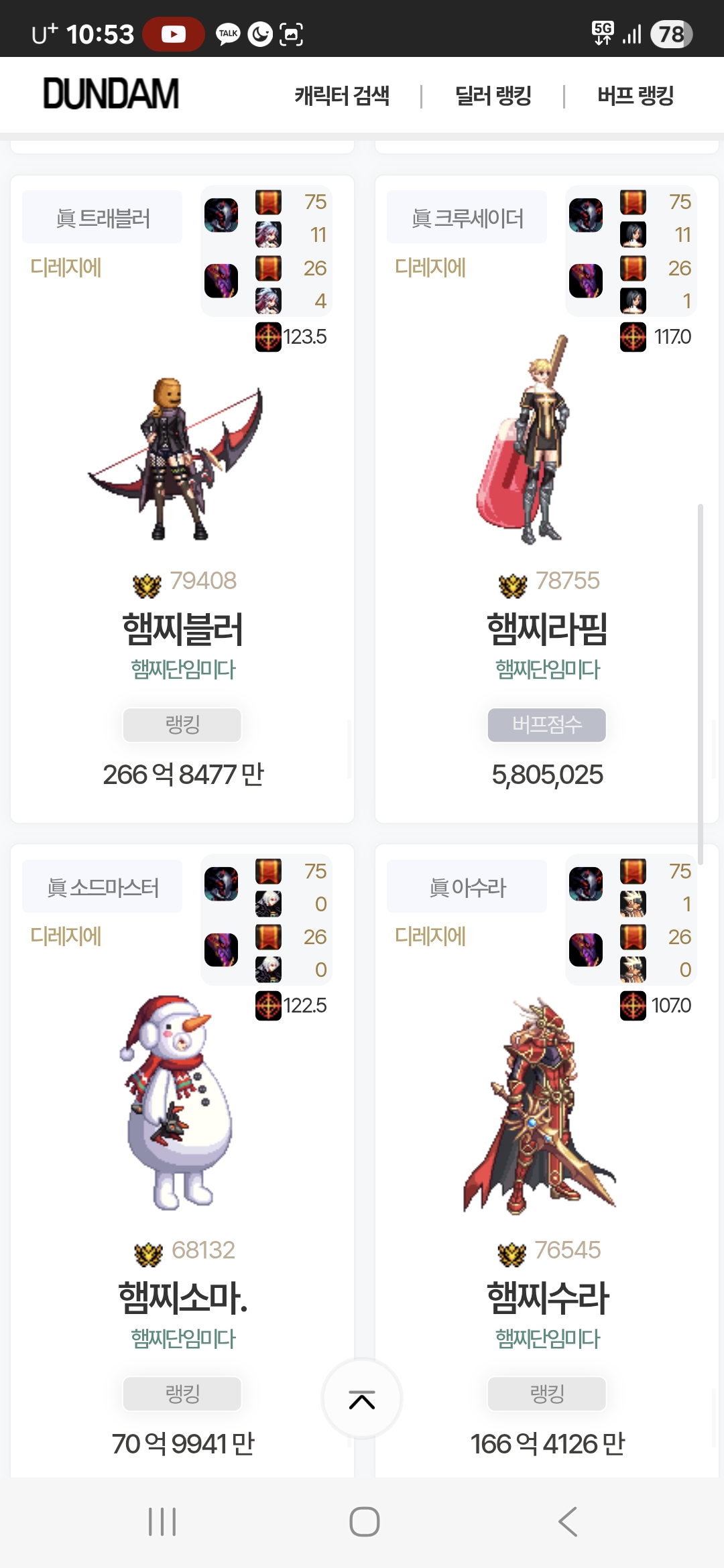Tap 버프점수 button under 햄찌라핌
724x1568 pixels.
547,725
